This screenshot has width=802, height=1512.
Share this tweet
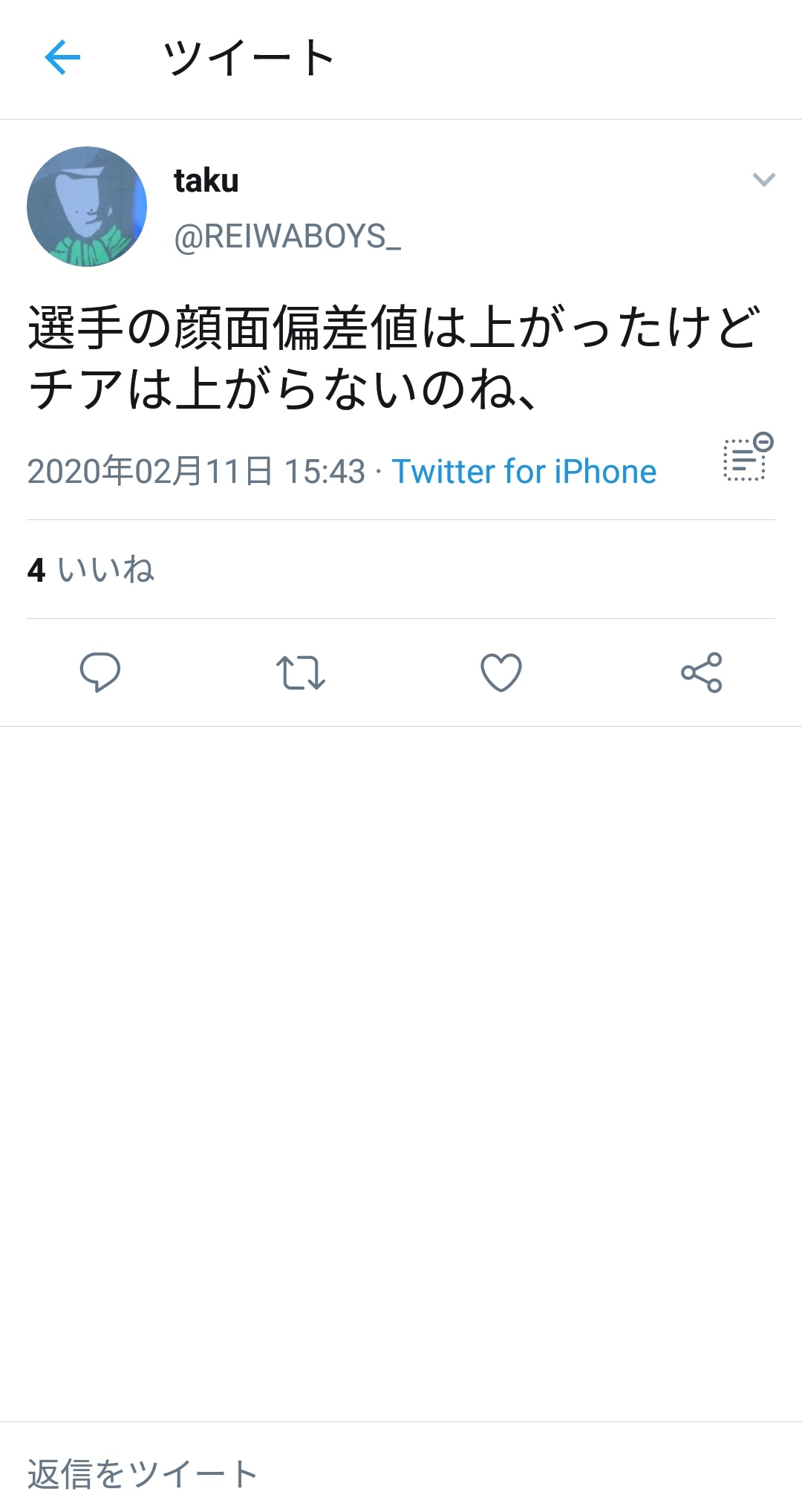(702, 672)
